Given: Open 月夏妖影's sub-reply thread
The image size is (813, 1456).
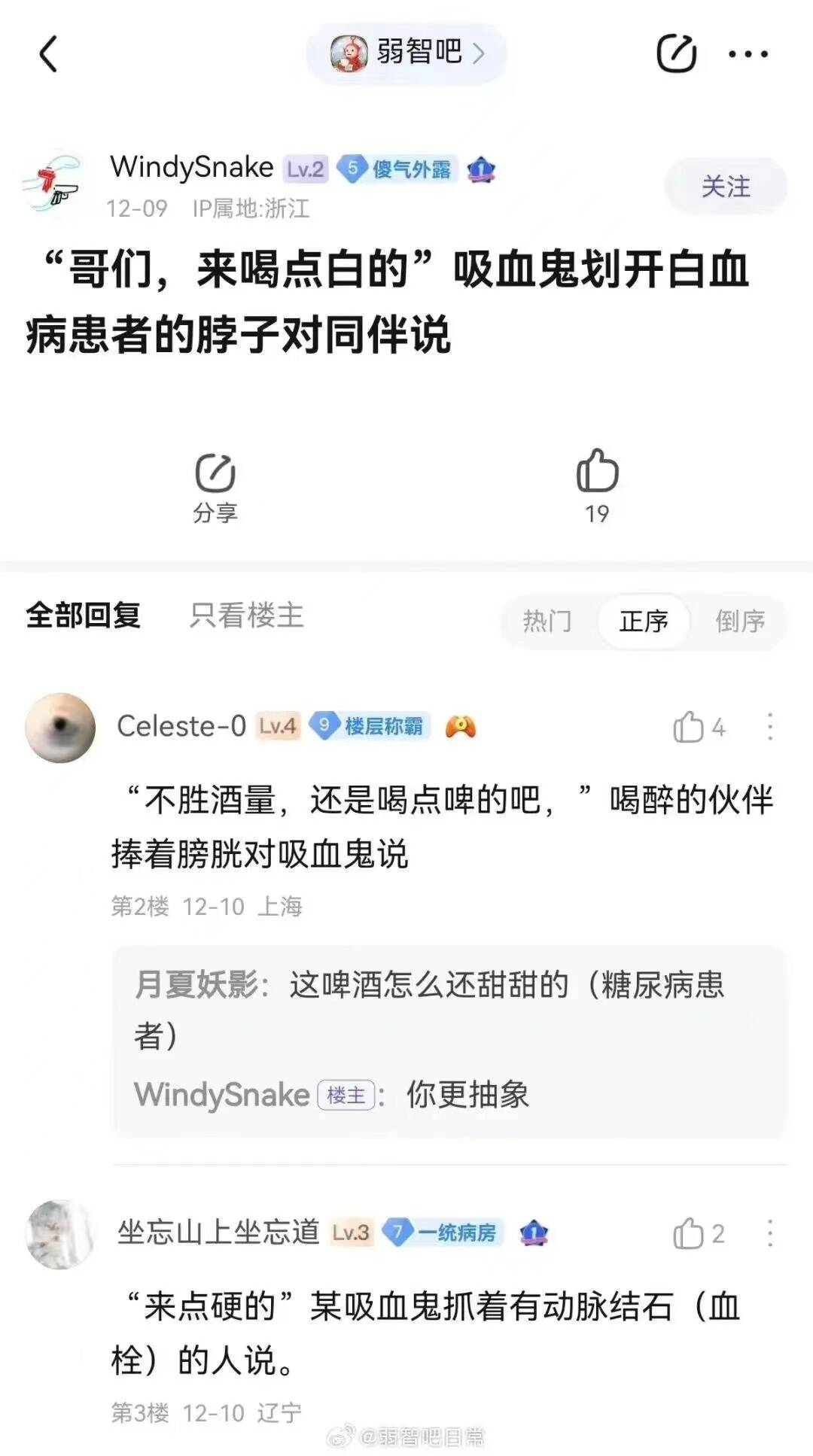Looking at the screenshot, I should pos(429,1008).
